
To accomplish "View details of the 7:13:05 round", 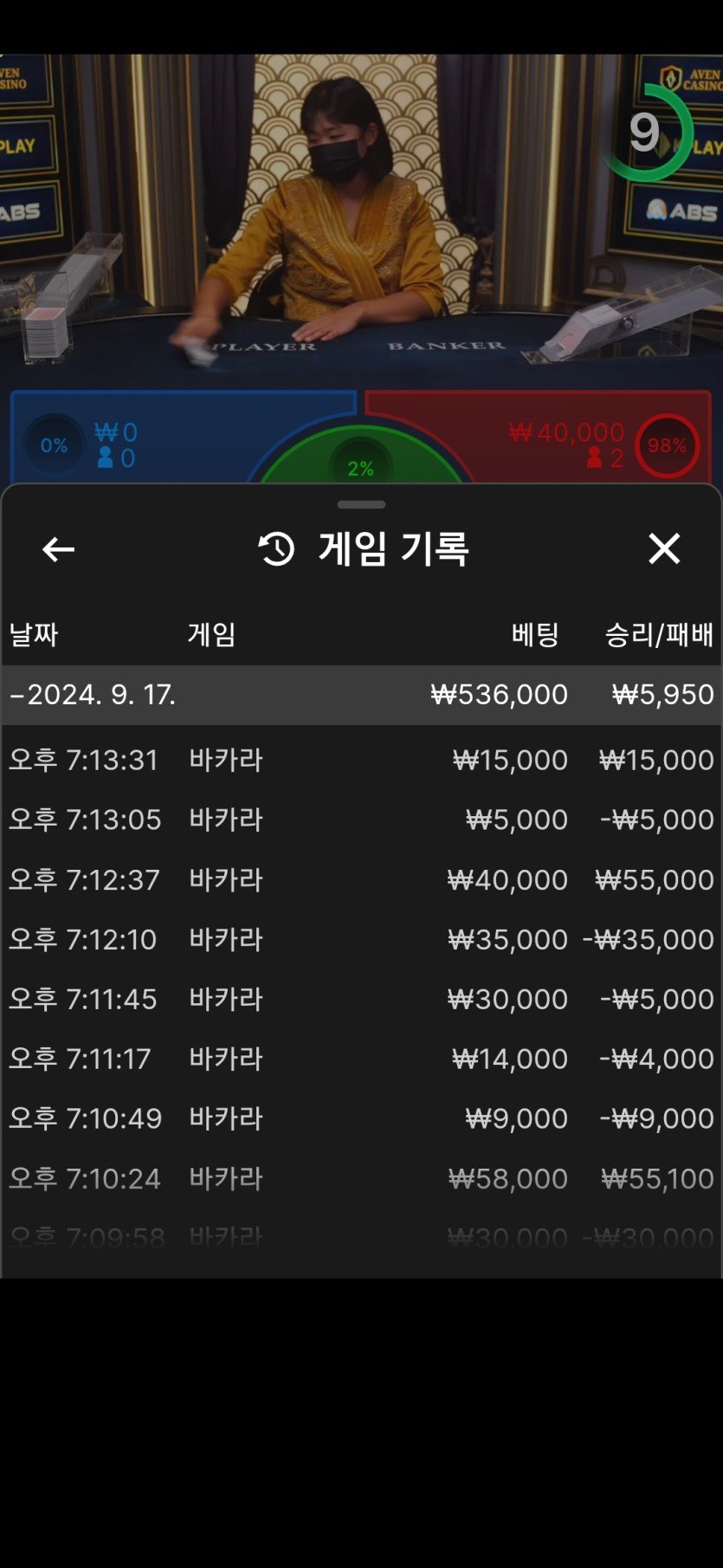I will [x=361, y=820].
